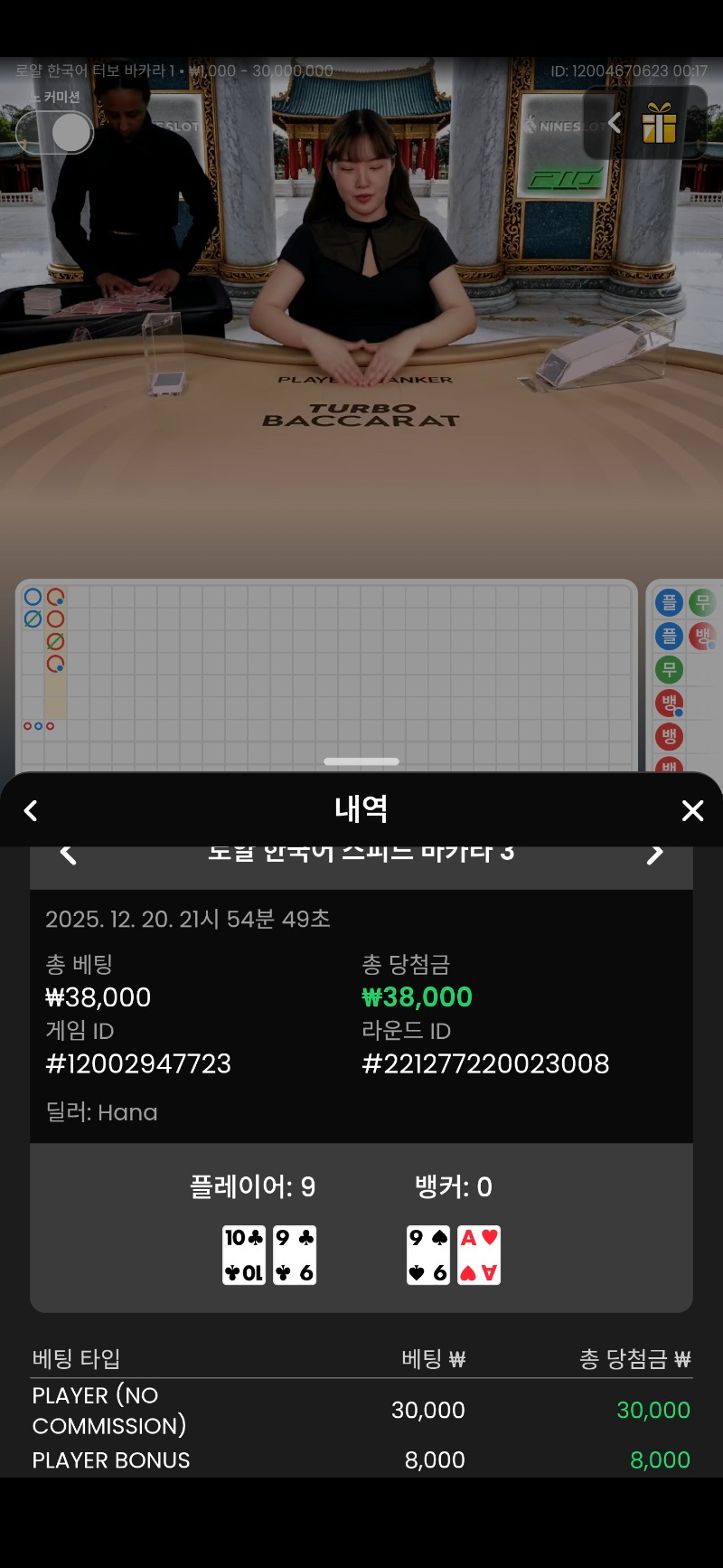Tap the arrow beside the gift icon
723x1568 pixels.
(x=615, y=123)
